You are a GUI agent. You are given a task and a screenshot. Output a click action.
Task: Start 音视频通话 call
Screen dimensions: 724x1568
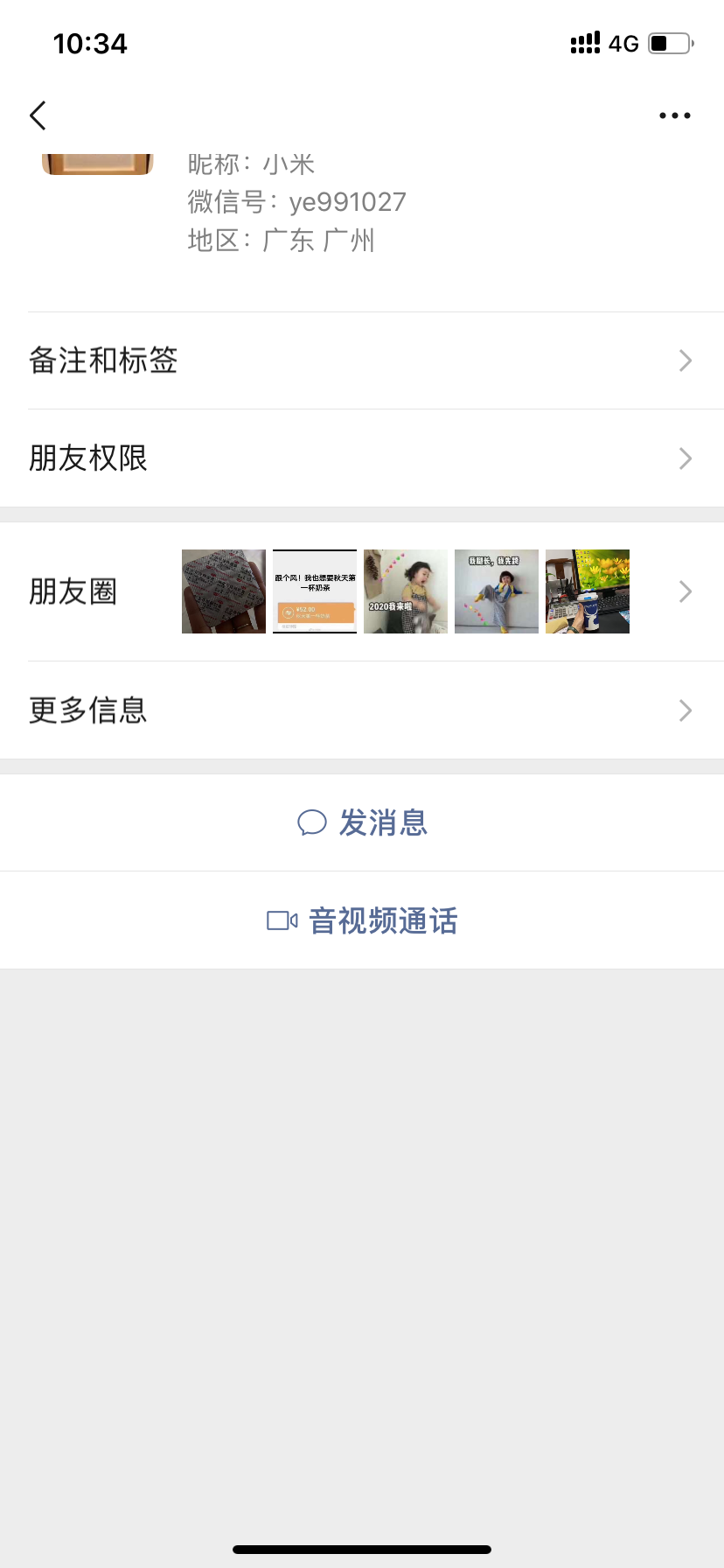pyautogui.click(x=362, y=920)
